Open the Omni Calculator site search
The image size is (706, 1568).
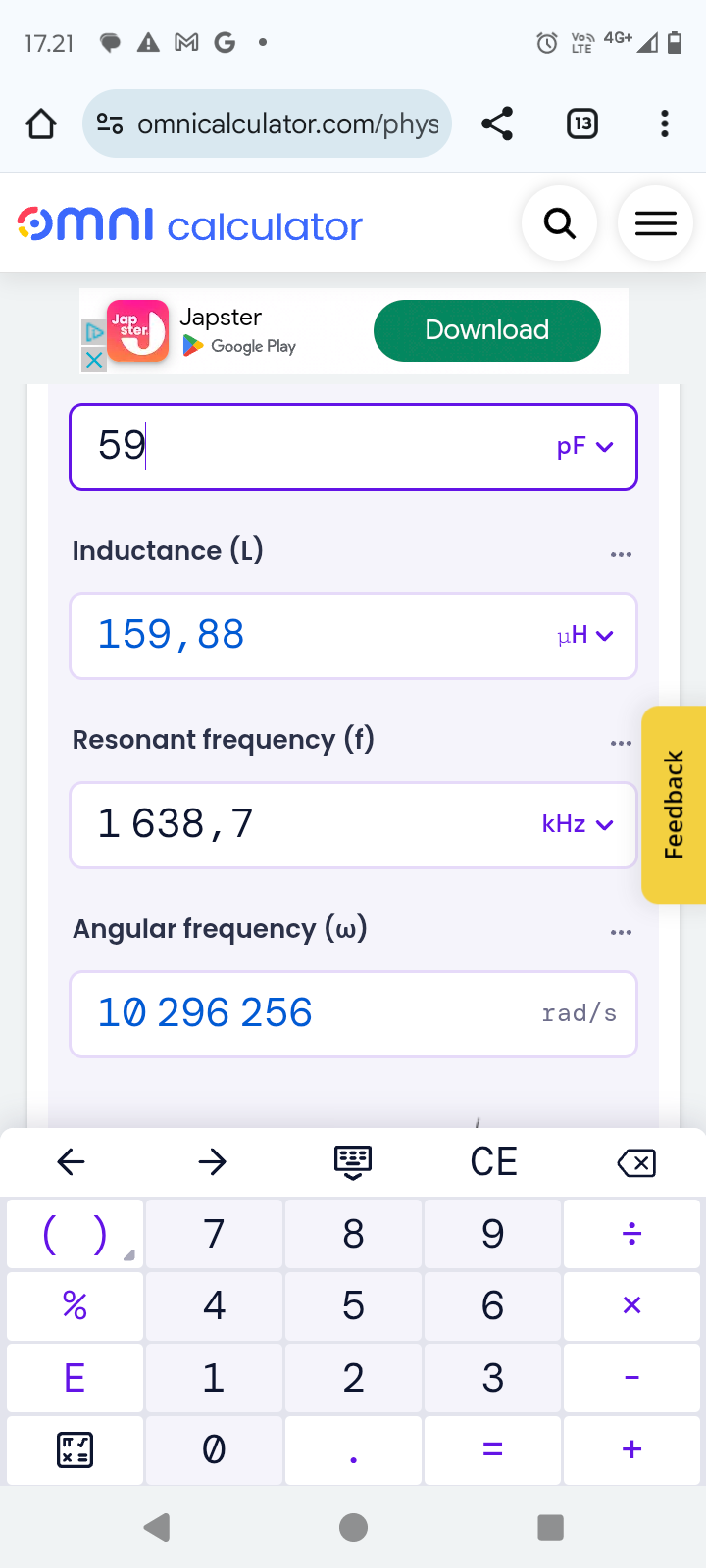click(x=559, y=223)
